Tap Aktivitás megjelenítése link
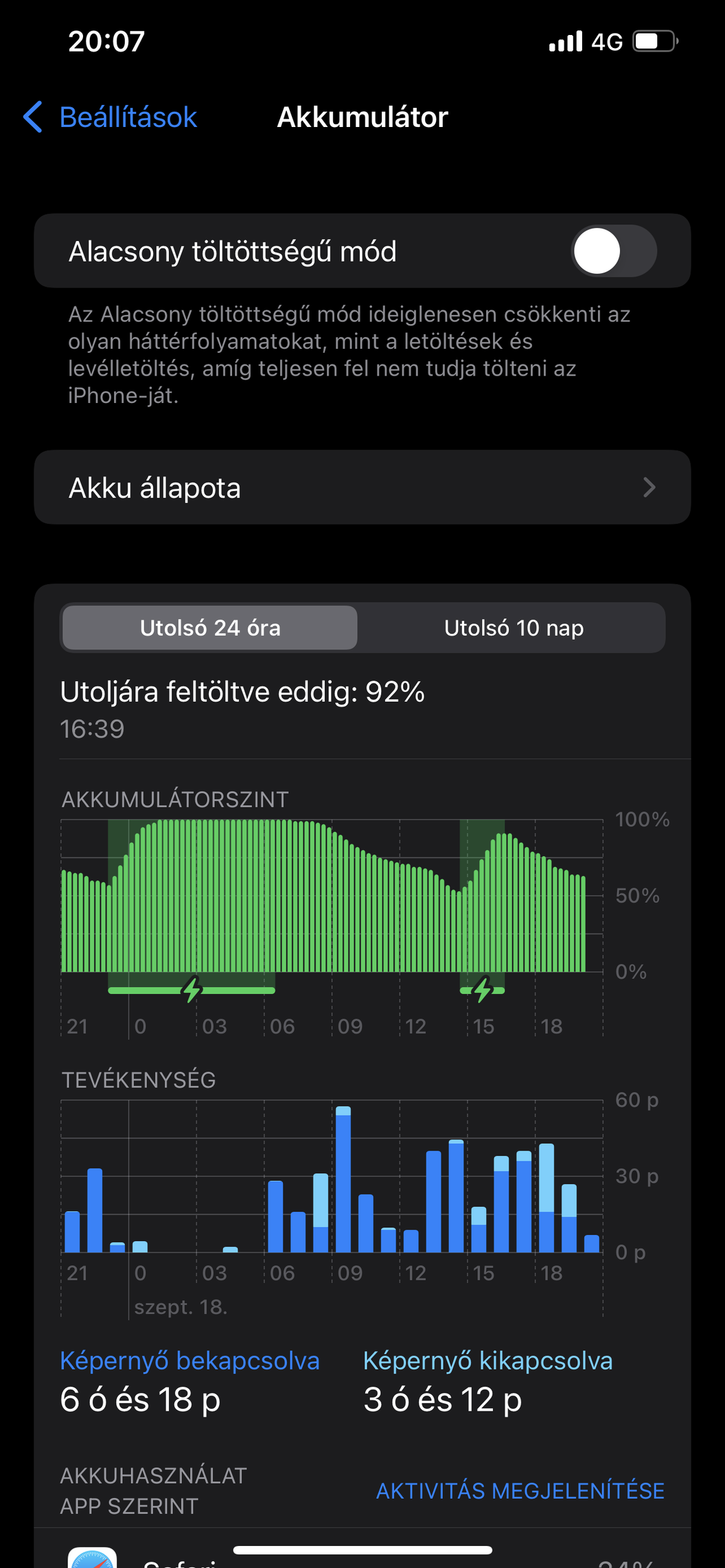This screenshot has height=1568, width=725. point(520,1491)
